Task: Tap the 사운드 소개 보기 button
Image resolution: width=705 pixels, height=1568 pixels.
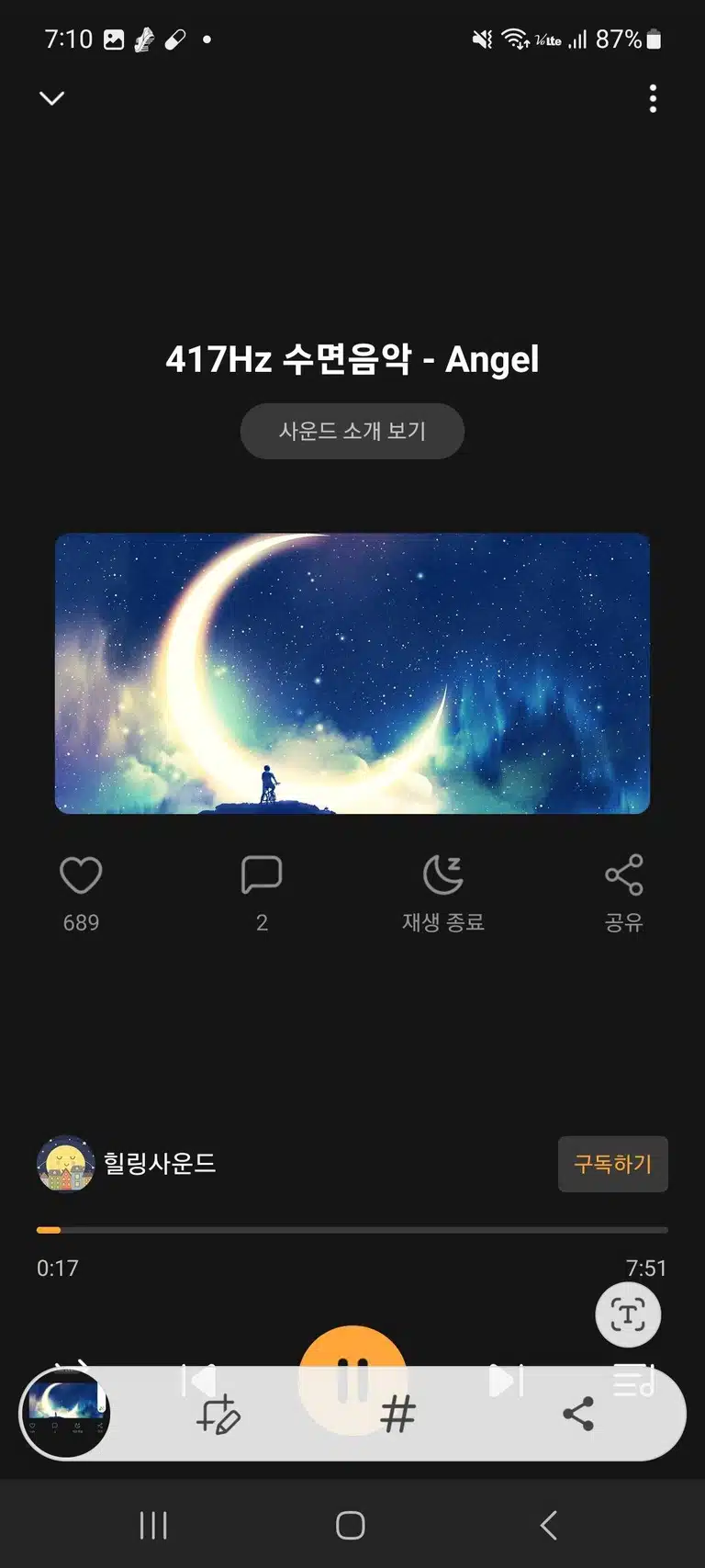Action: (x=352, y=431)
